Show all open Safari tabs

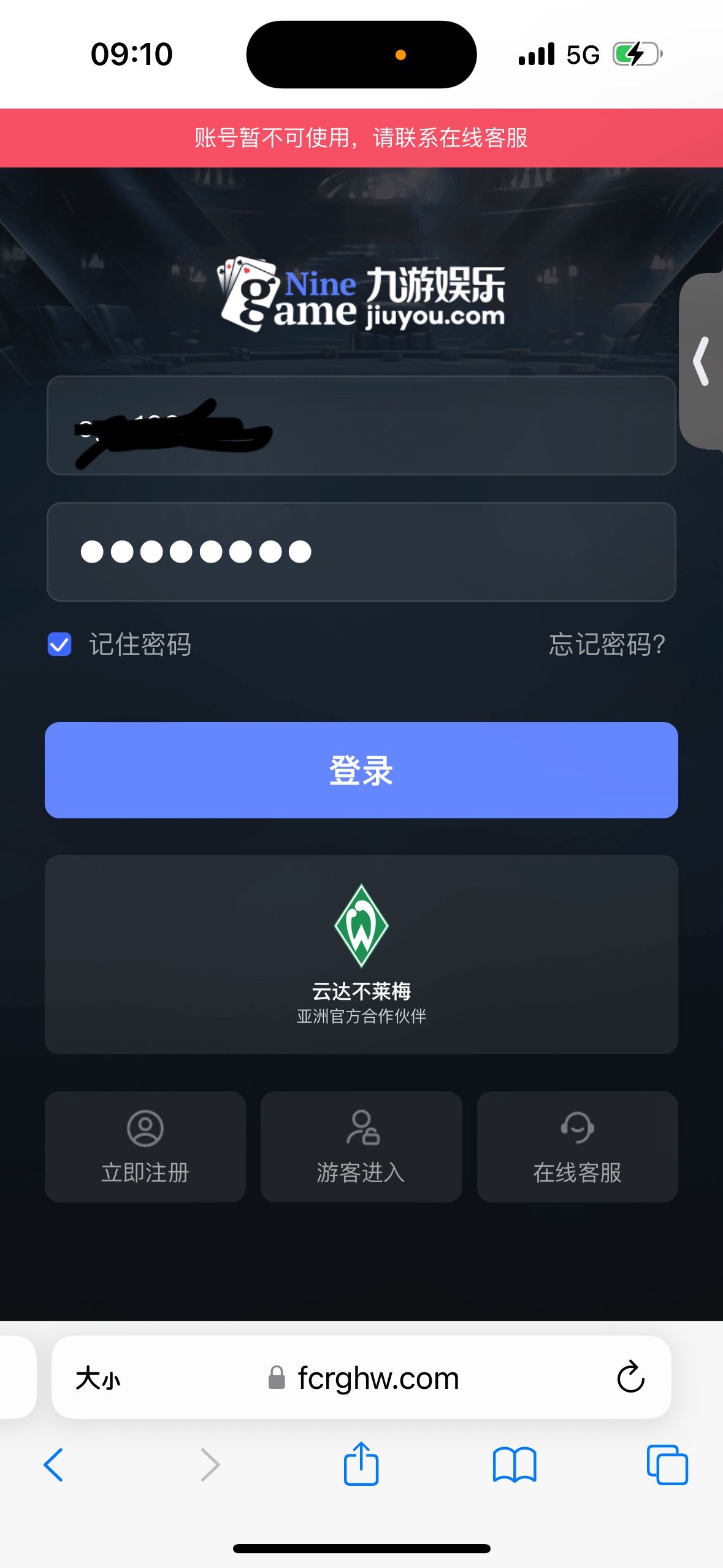(x=667, y=1465)
